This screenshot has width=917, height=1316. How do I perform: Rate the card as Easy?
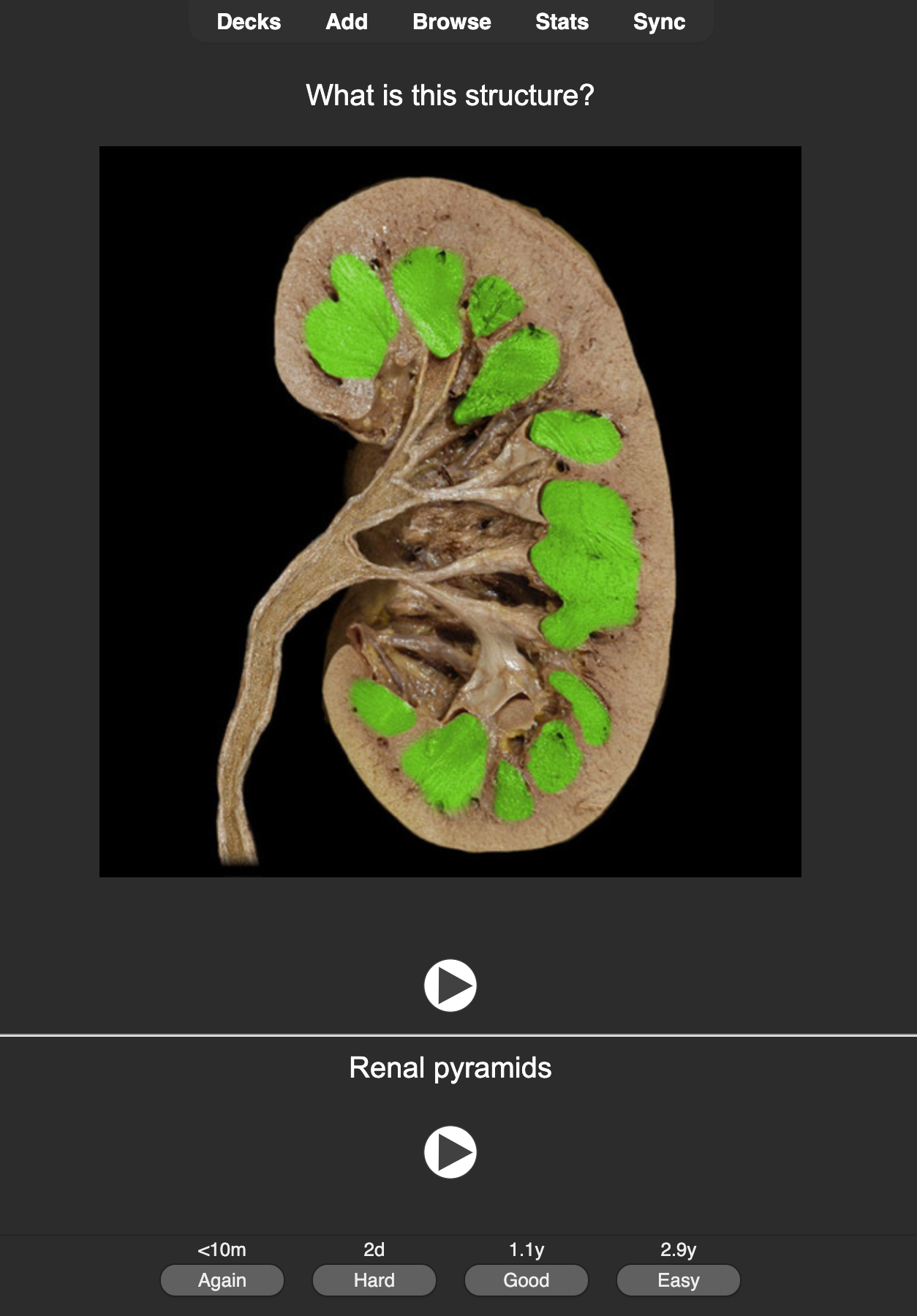tap(679, 1280)
